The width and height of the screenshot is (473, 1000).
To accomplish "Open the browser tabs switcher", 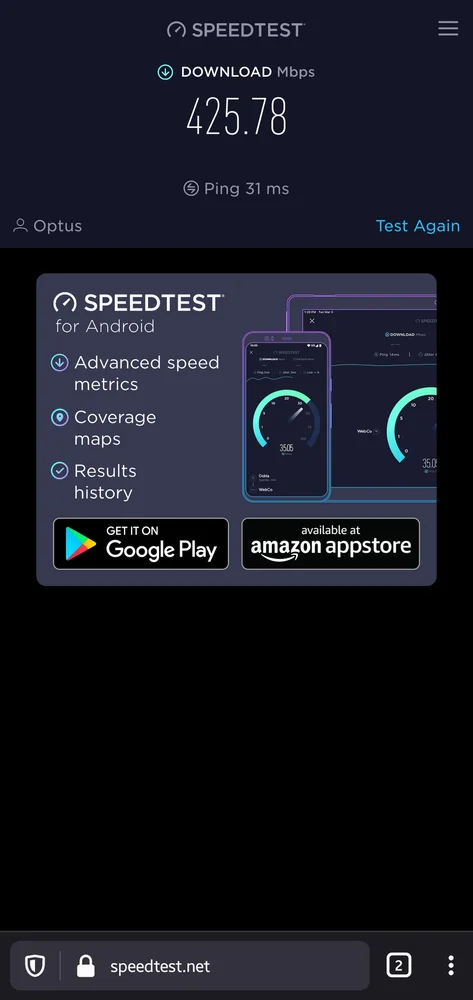I will 399,966.
